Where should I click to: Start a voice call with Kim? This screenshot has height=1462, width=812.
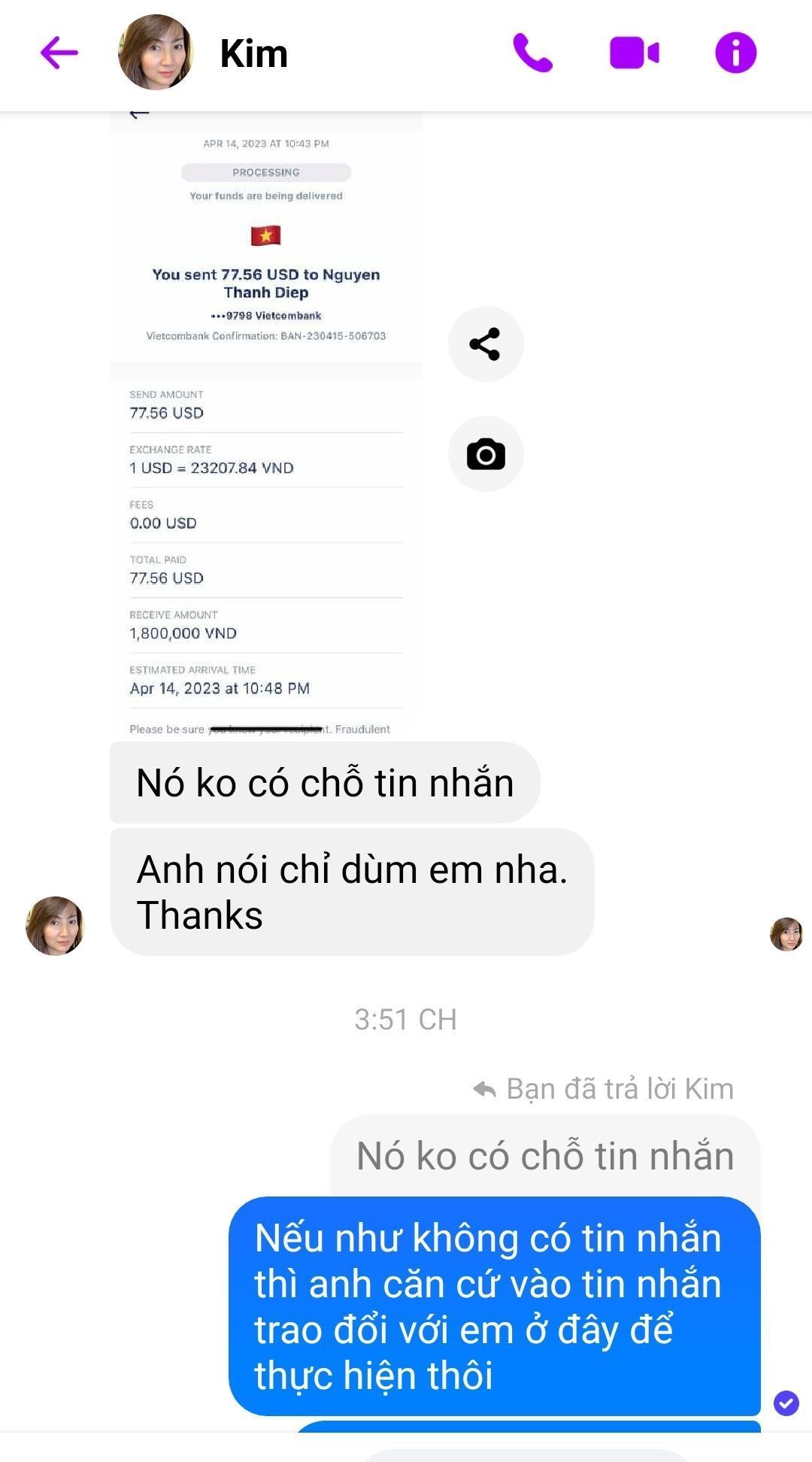click(x=532, y=53)
